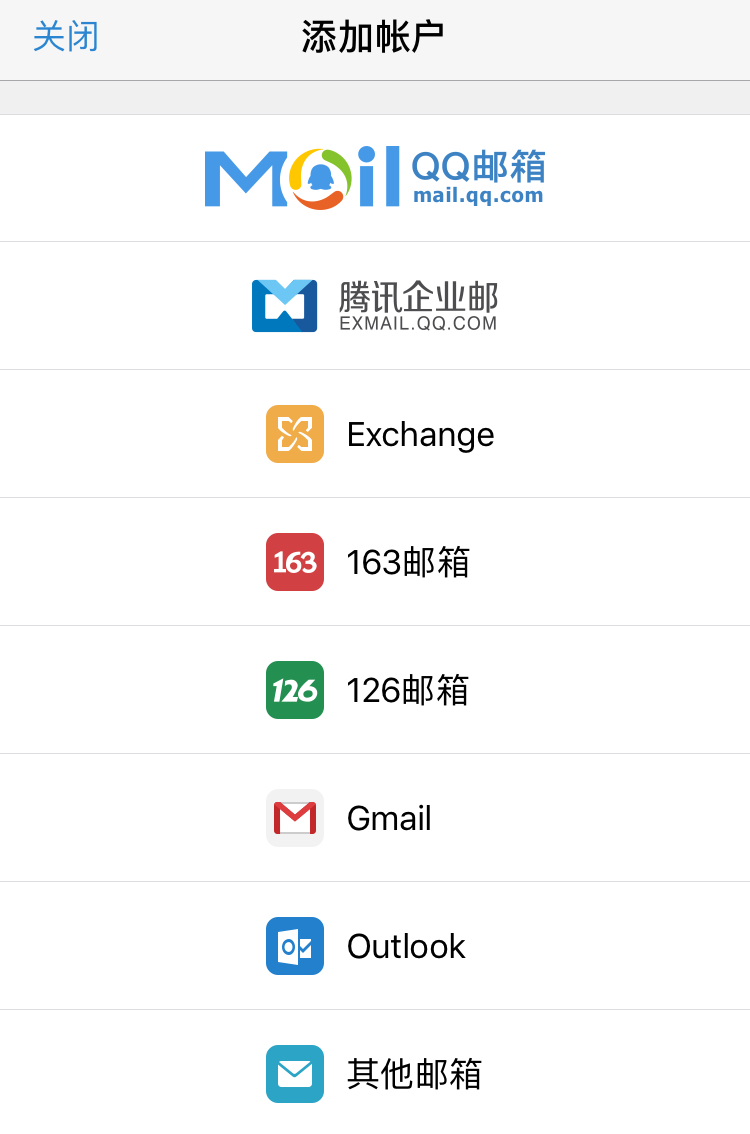The image size is (750, 1134).
Task: Tap 关闭 to close the add account page
Action: (x=66, y=38)
